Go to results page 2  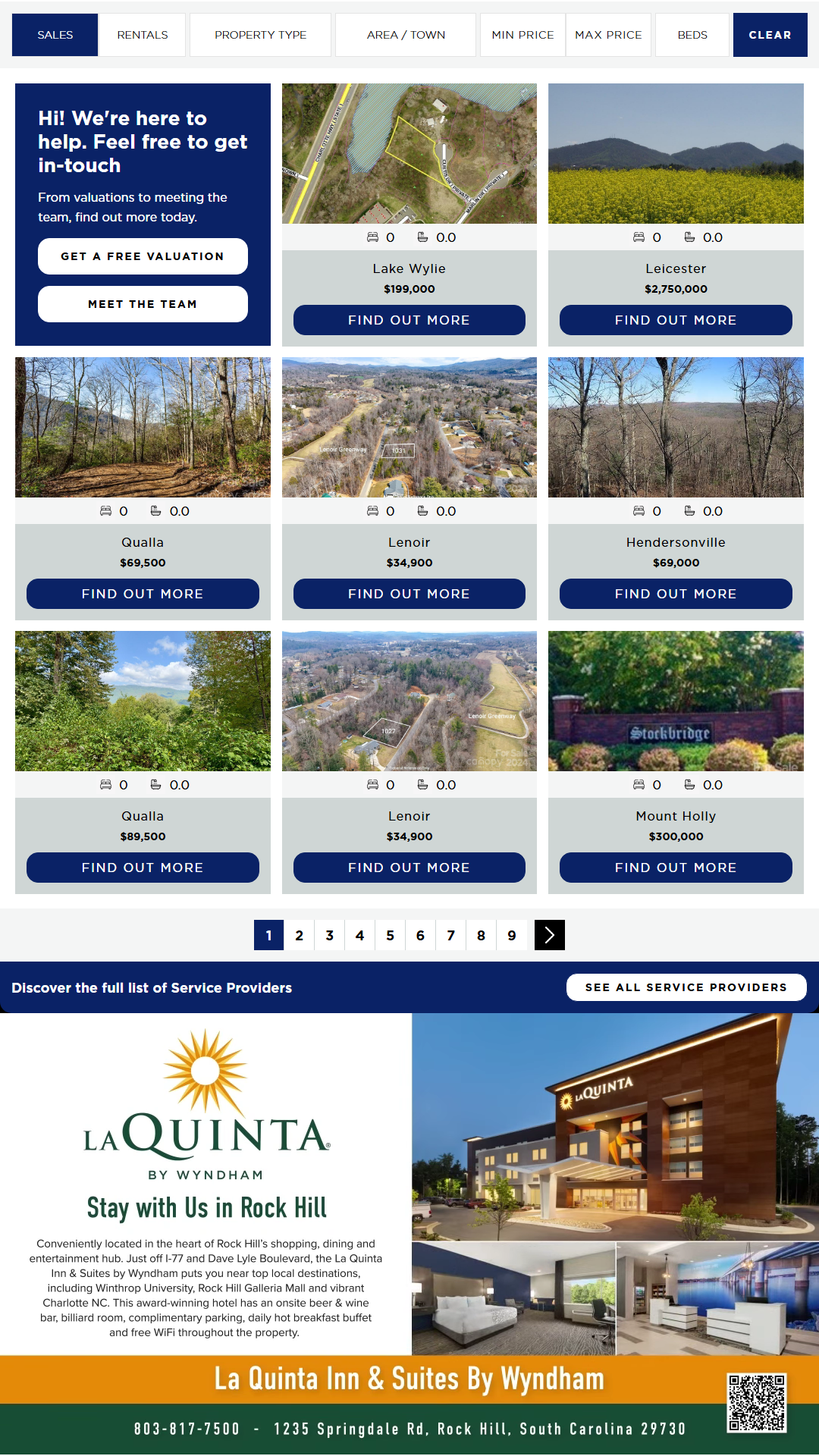[300, 935]
